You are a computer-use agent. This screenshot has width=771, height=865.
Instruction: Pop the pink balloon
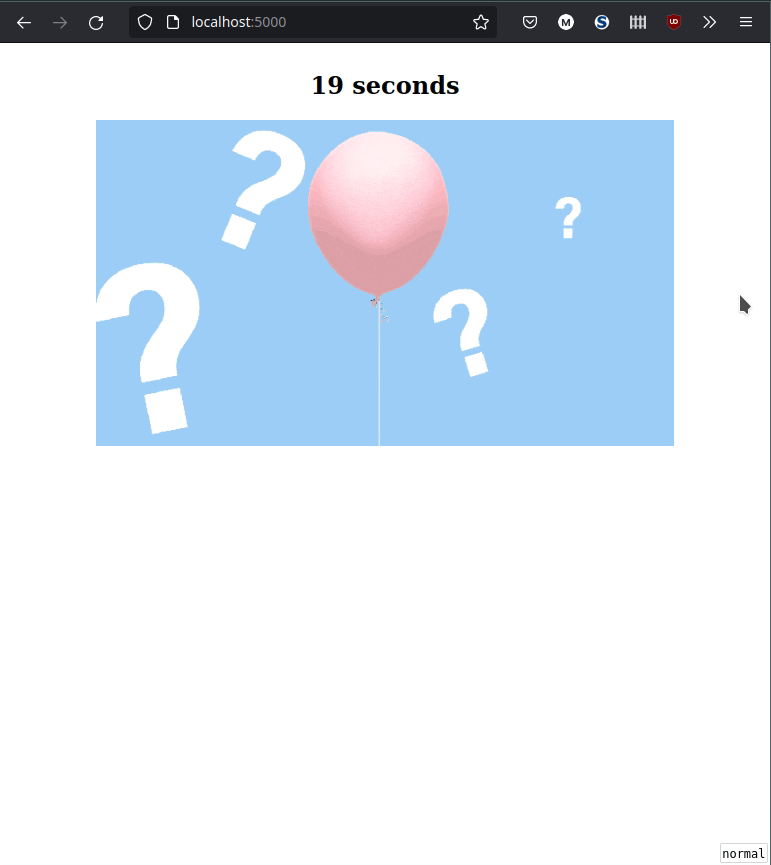point(378,210)
